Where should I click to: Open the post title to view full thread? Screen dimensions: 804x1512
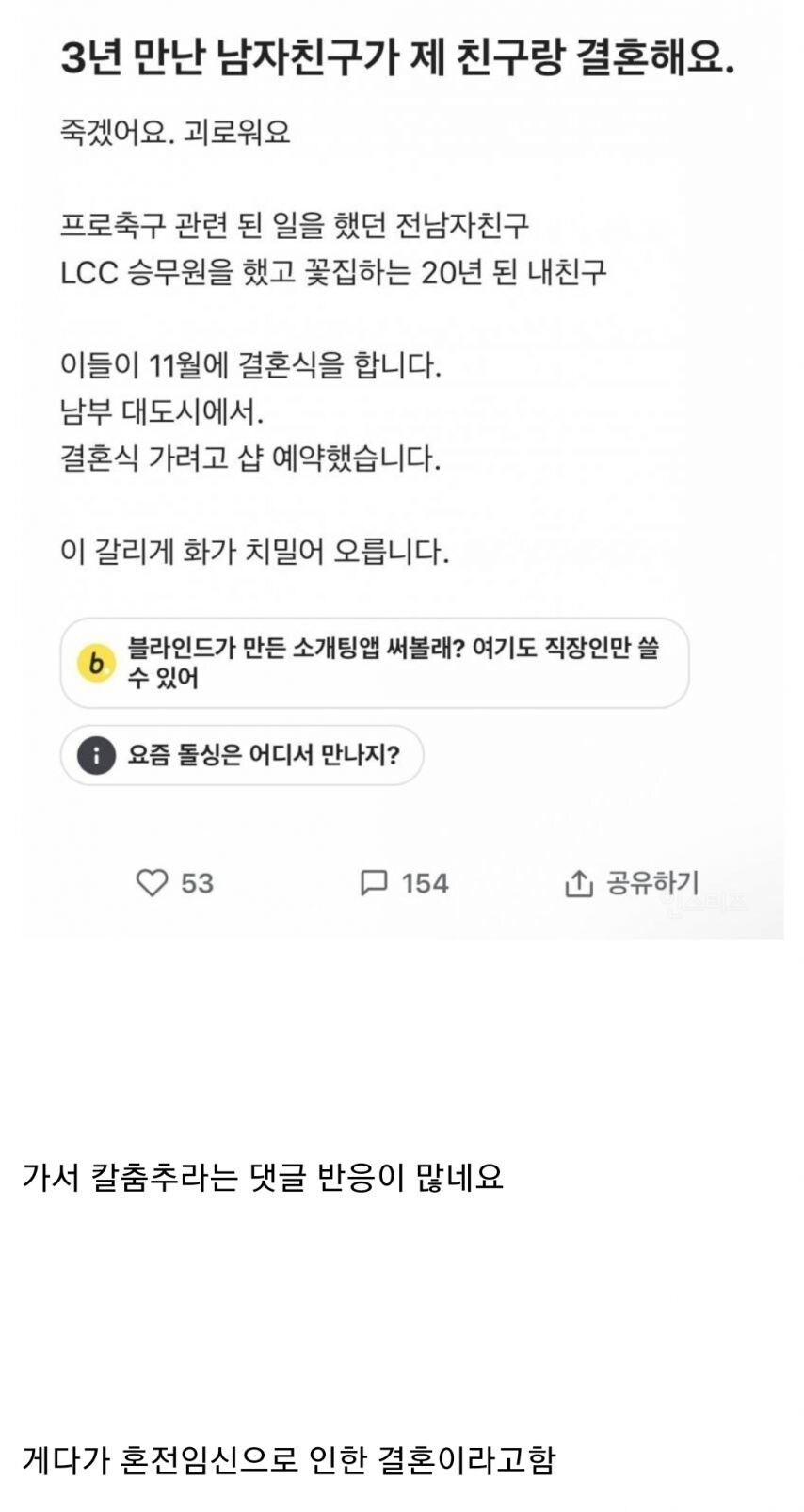pyautogui.click(x=402, y=58)
